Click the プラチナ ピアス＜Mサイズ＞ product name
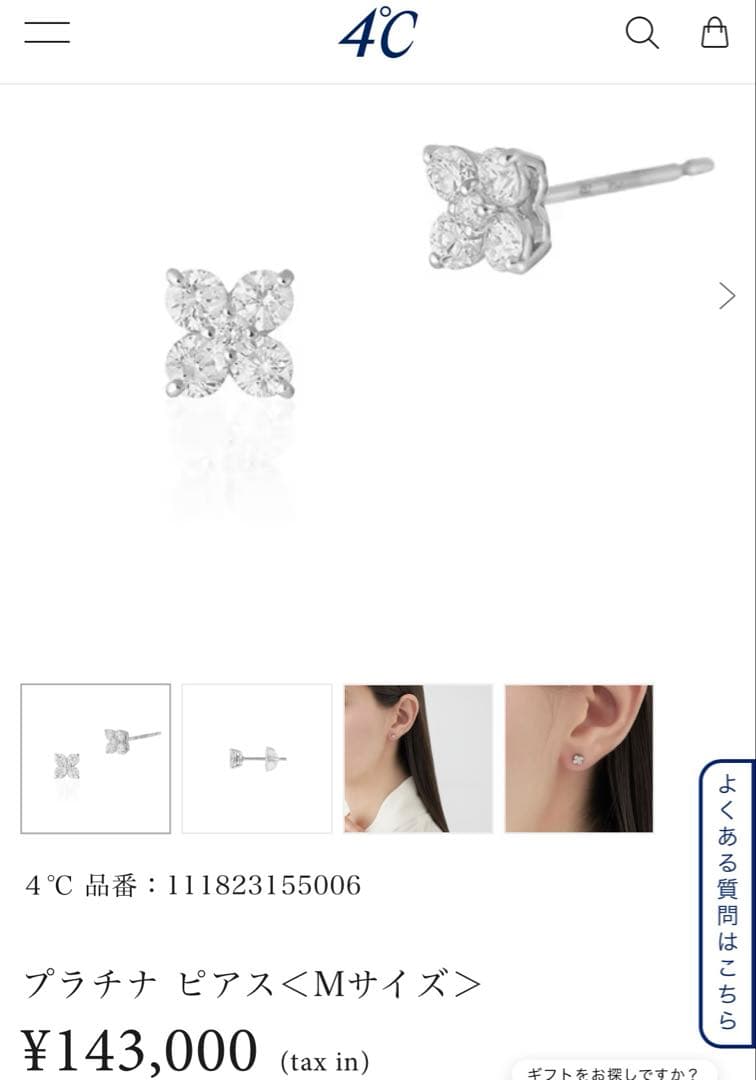The image size is (756, 1080). tap(249, 984)
